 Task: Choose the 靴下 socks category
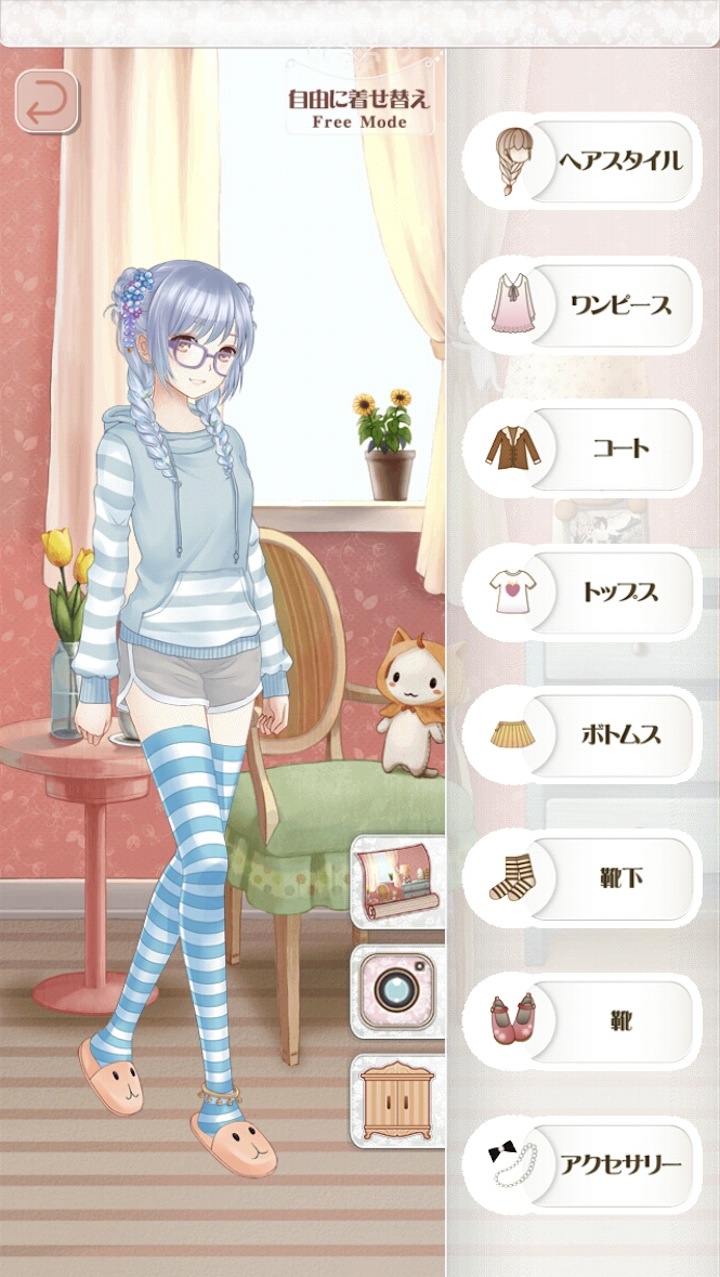click(x=582, y=878)
